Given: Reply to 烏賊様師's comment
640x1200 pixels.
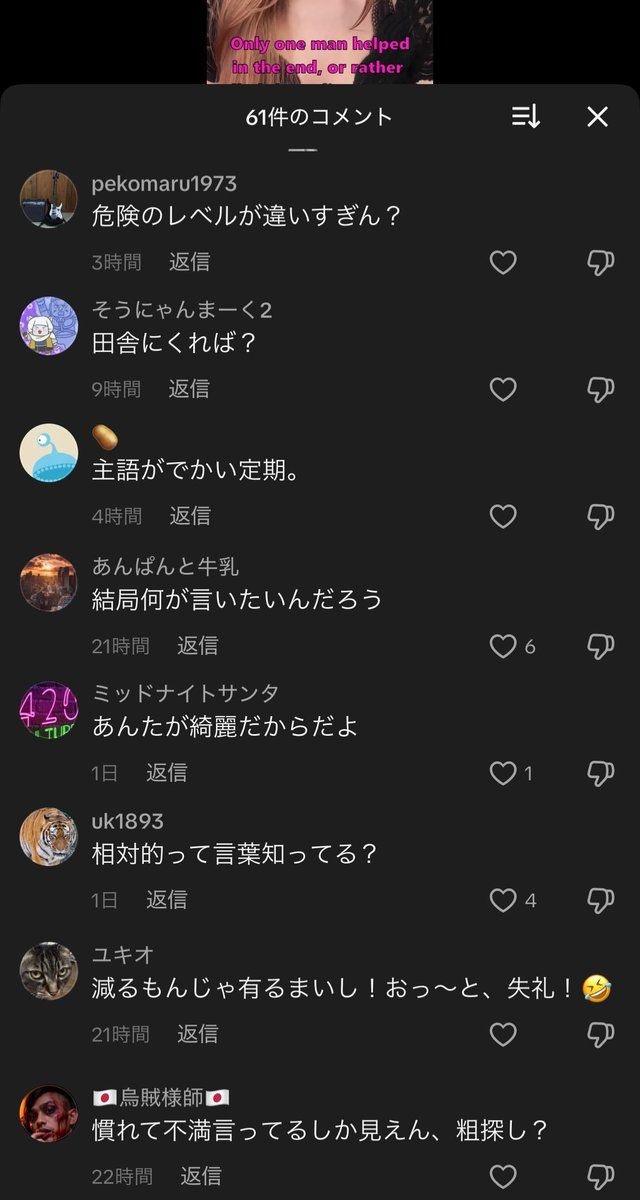Looking at the screenshot, I should [x=200, y=1176].
